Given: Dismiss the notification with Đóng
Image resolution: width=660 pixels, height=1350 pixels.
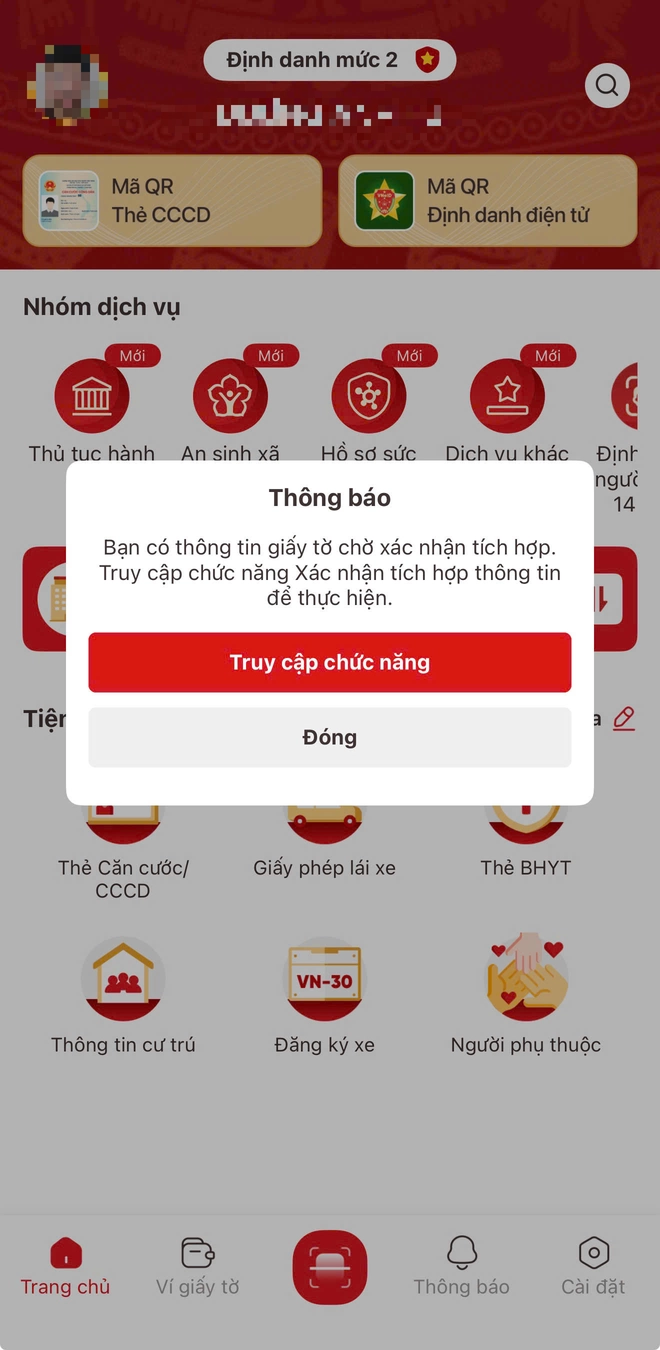Looking at the screenshot, I should pos(329,737).
